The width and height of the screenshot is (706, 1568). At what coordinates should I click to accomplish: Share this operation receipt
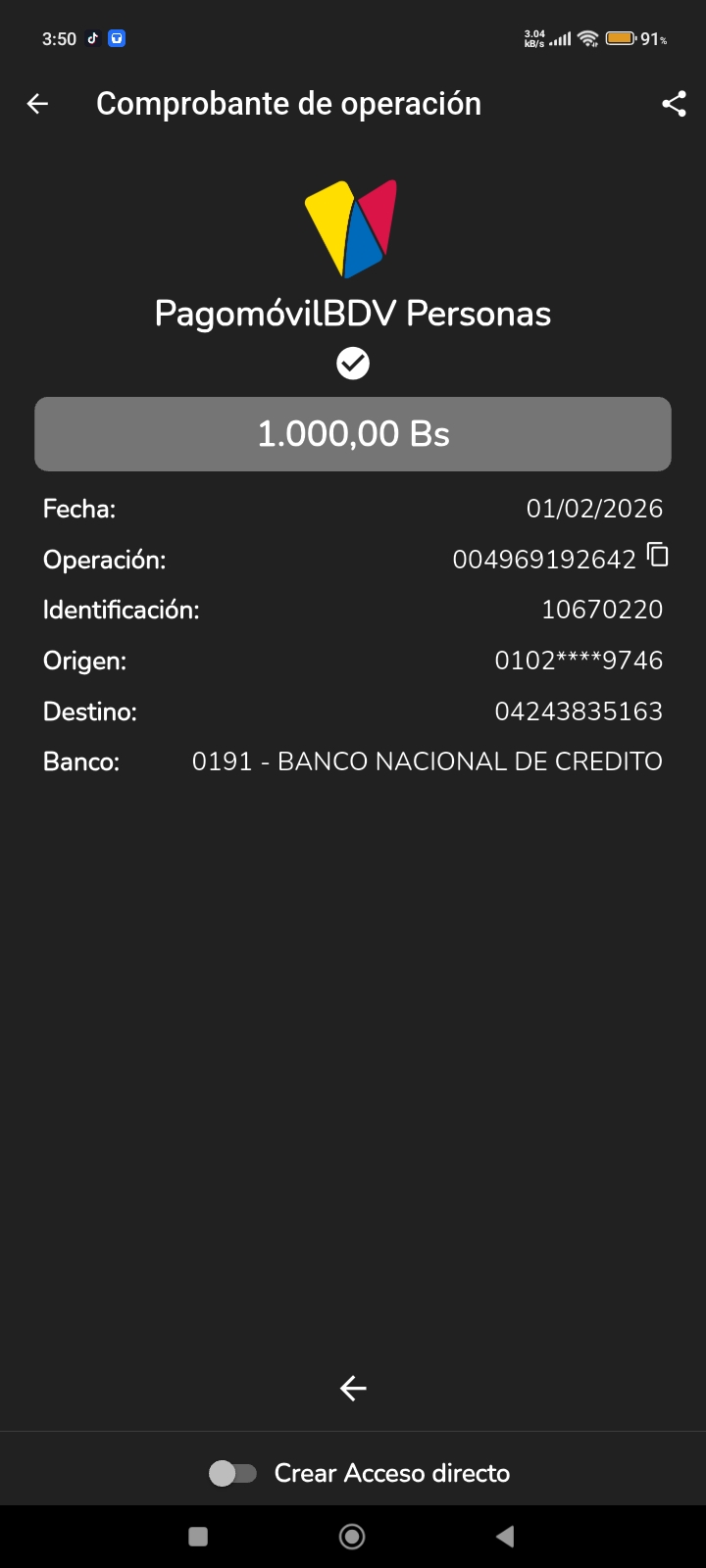pyautogui.click(x=674, y=104)
